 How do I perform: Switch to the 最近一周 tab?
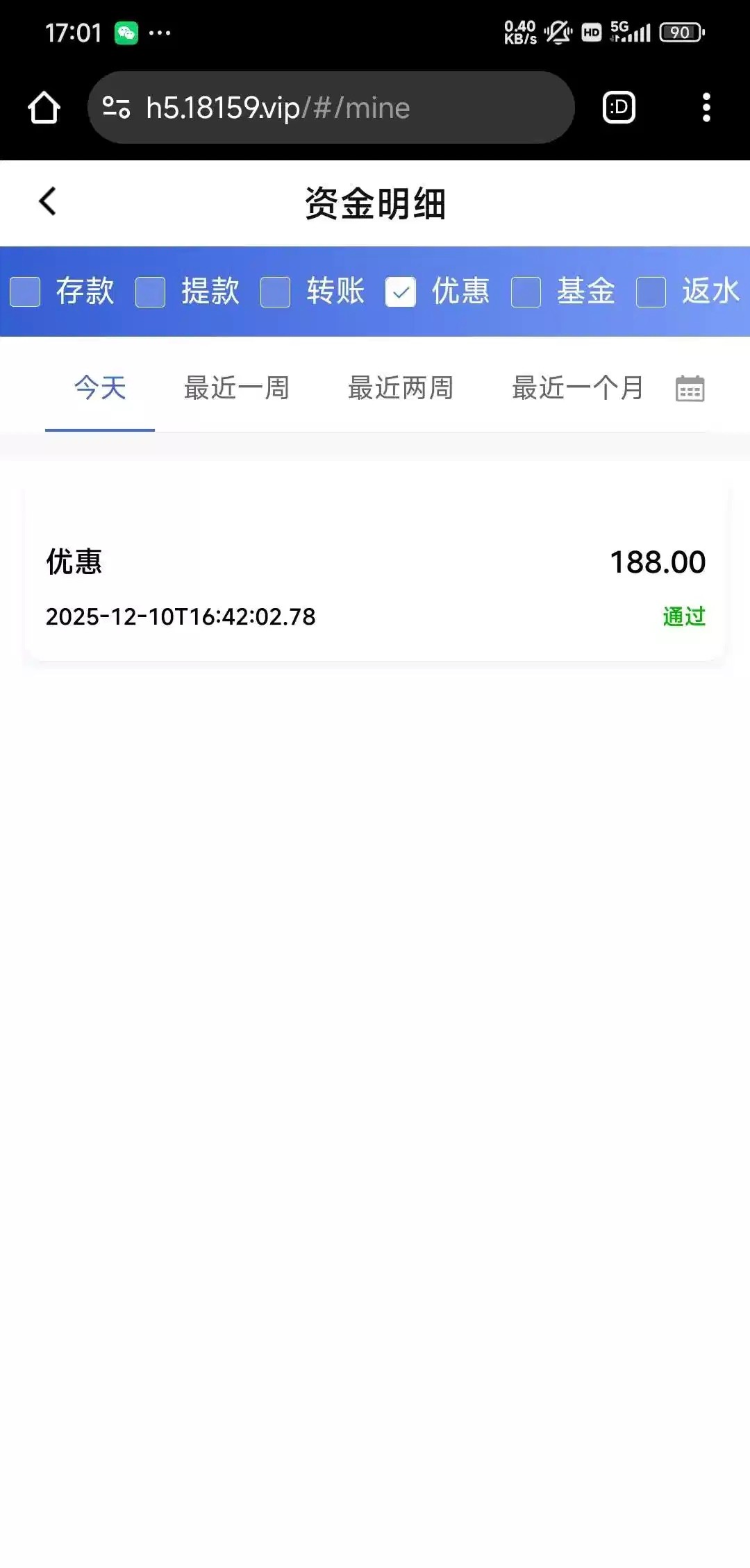pyautogui.click(x=236, y=388)
